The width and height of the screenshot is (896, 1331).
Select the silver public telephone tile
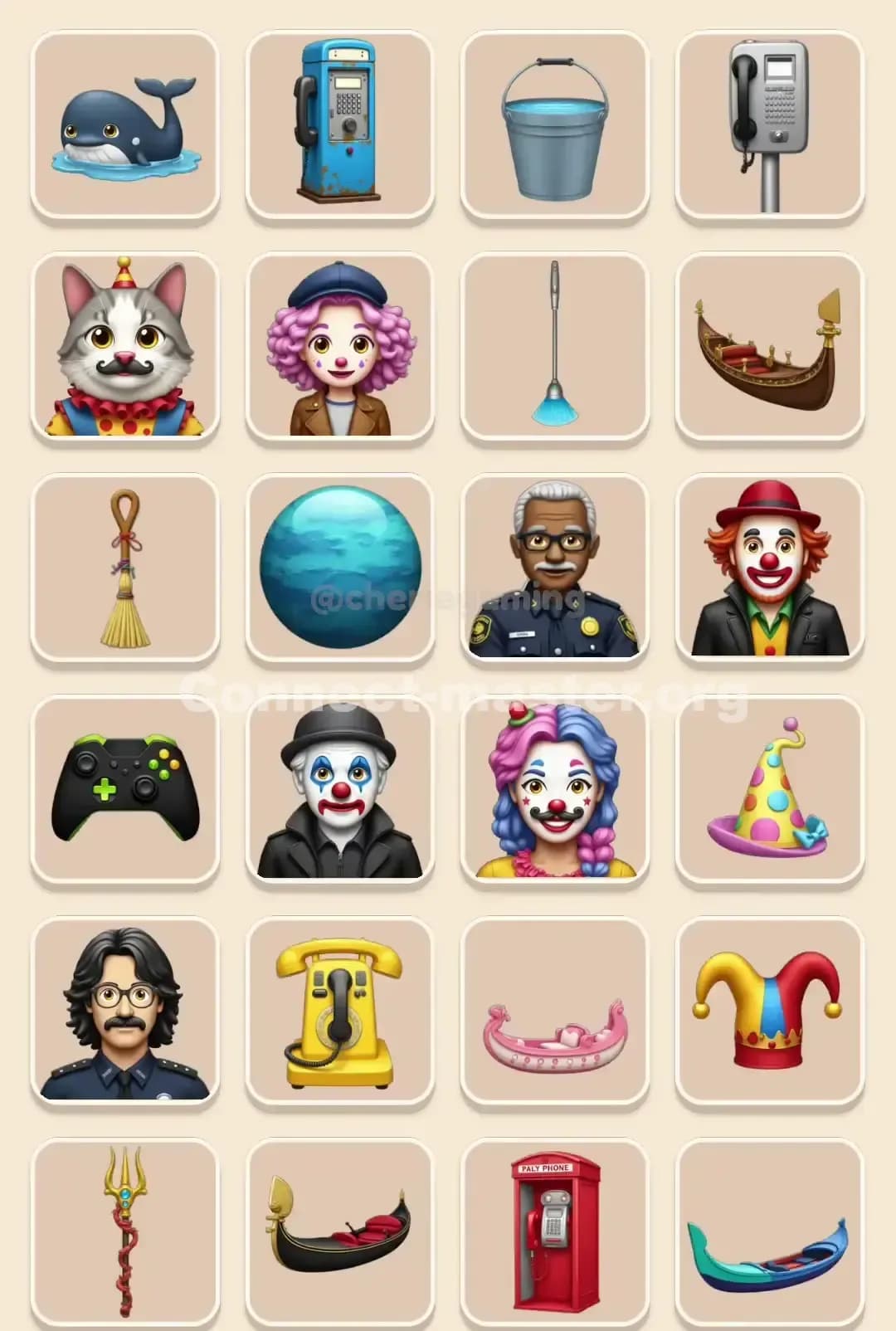point(770,123)
